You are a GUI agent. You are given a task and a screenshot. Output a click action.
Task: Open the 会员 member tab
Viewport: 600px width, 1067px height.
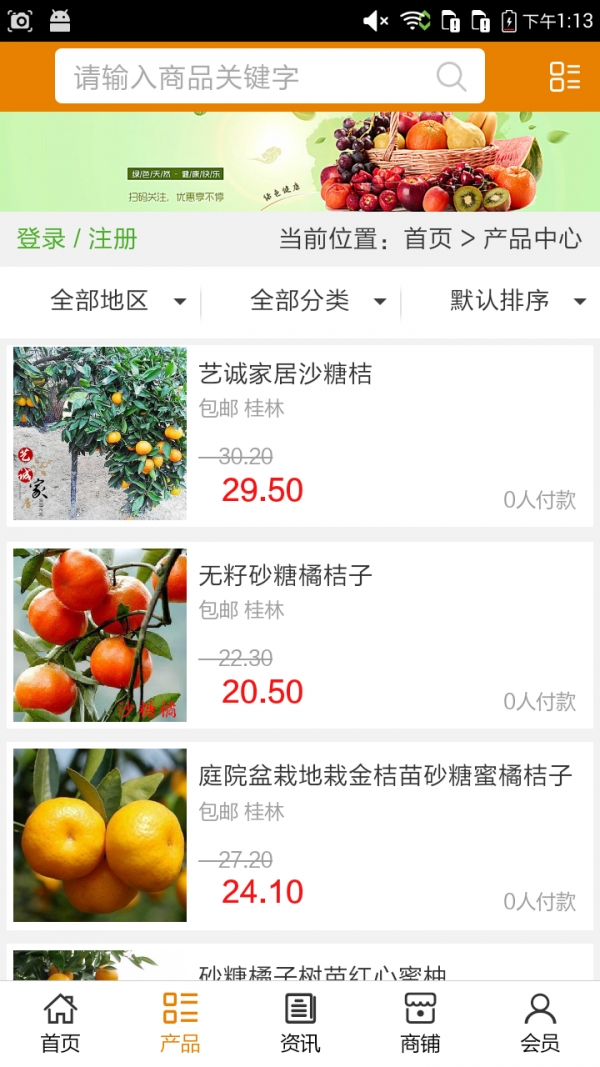(540, 1023)
